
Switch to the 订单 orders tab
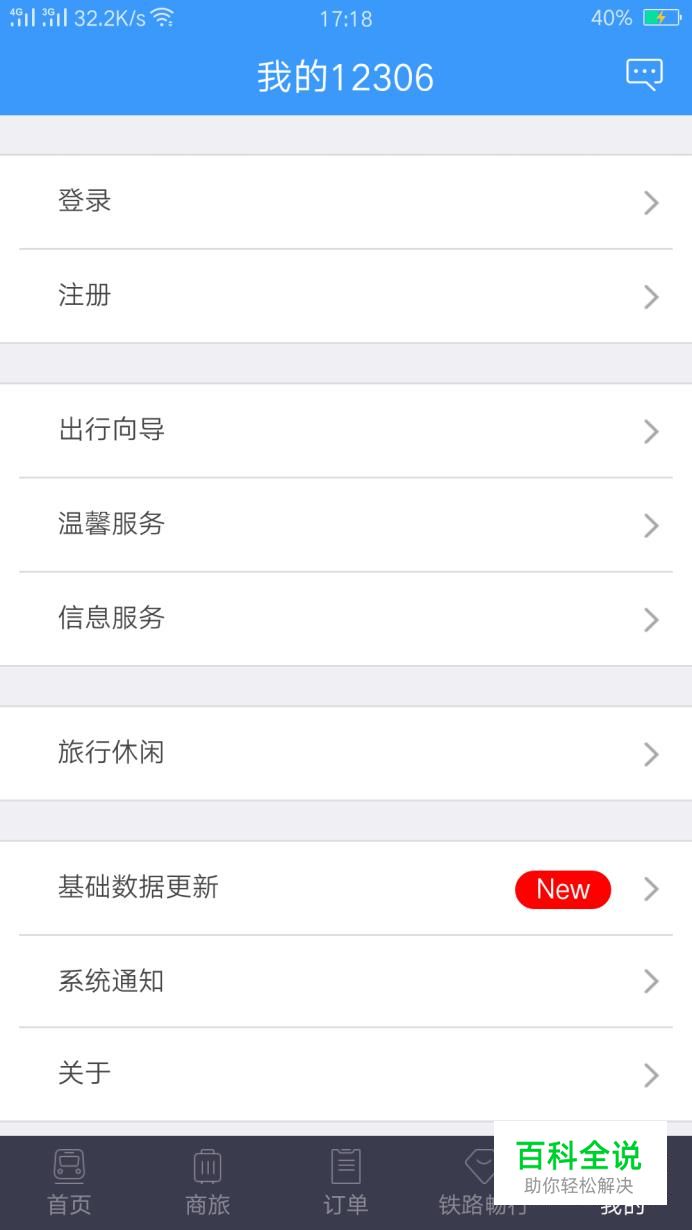pyautogui.click(x=346, y=1182)
